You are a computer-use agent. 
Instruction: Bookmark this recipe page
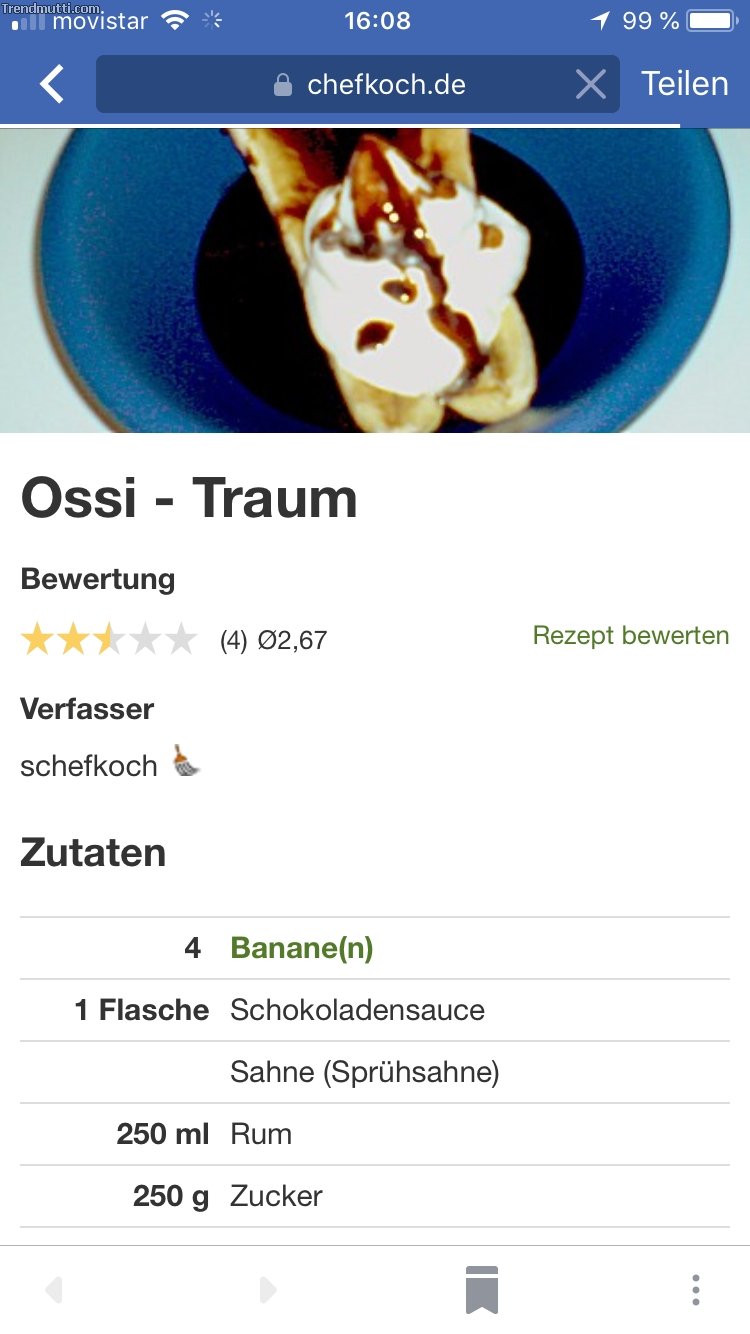(482, 1289)
